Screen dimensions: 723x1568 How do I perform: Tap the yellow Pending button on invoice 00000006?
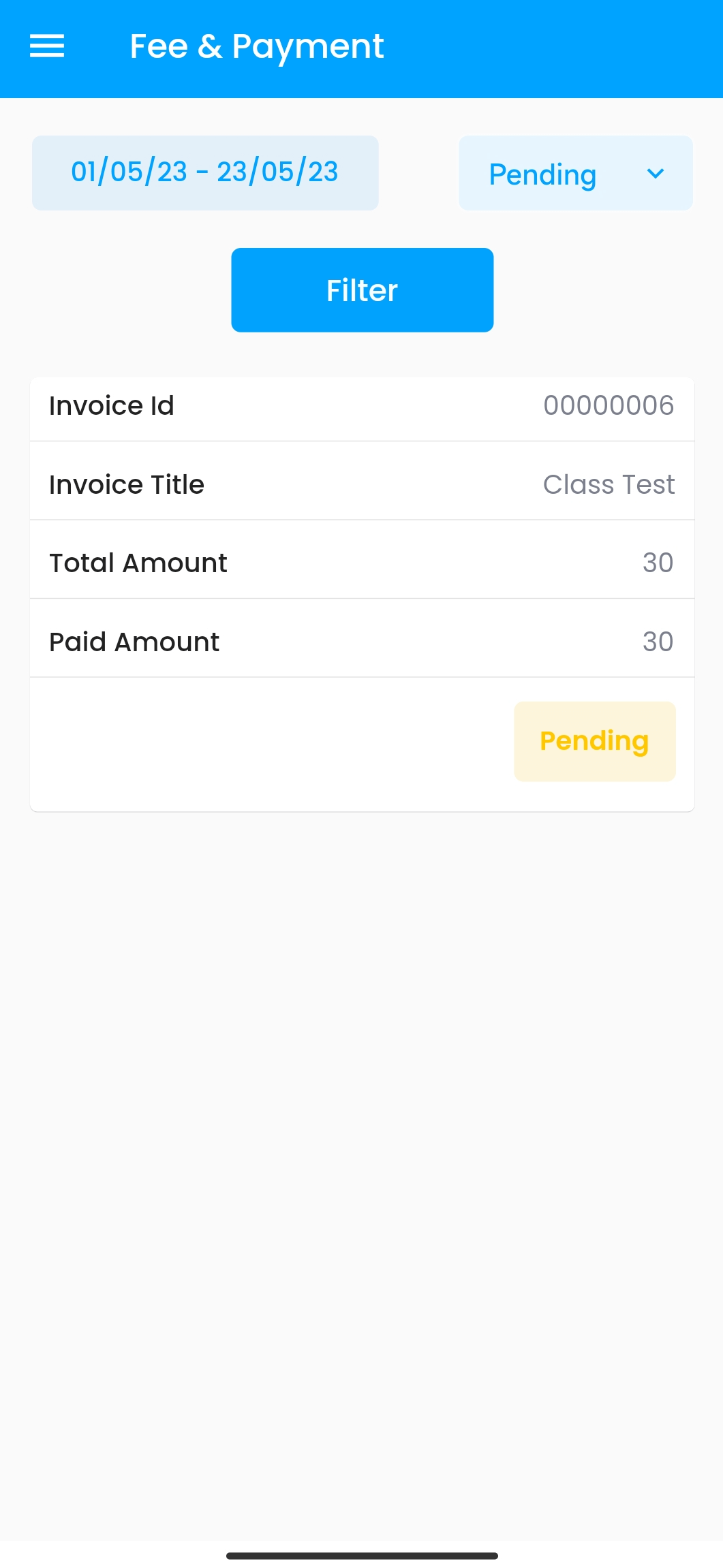(x=594, y=741)
